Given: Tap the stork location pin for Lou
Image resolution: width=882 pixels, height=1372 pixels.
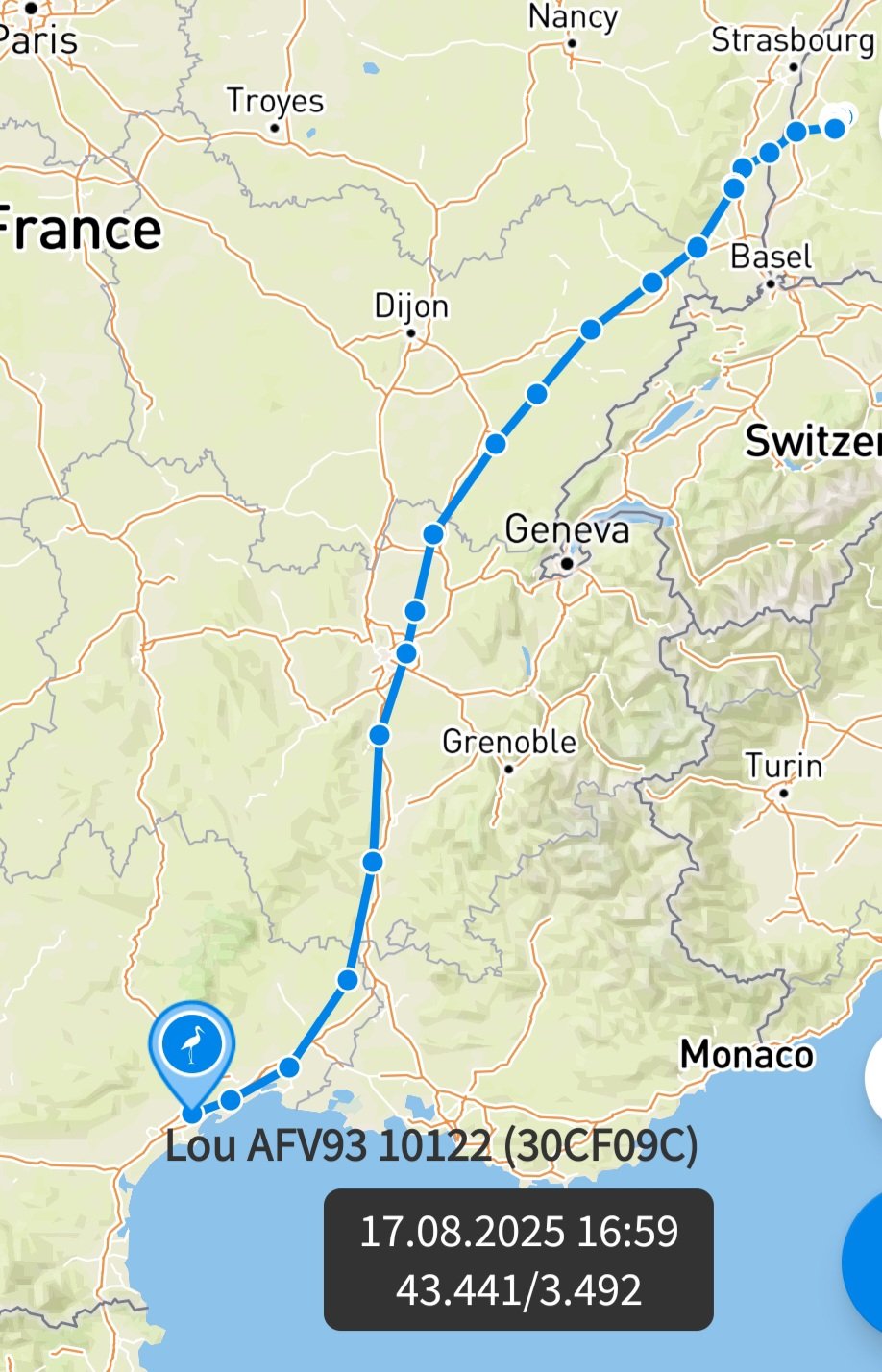Looking at the screenshot, I should [x=193, y=1045].
